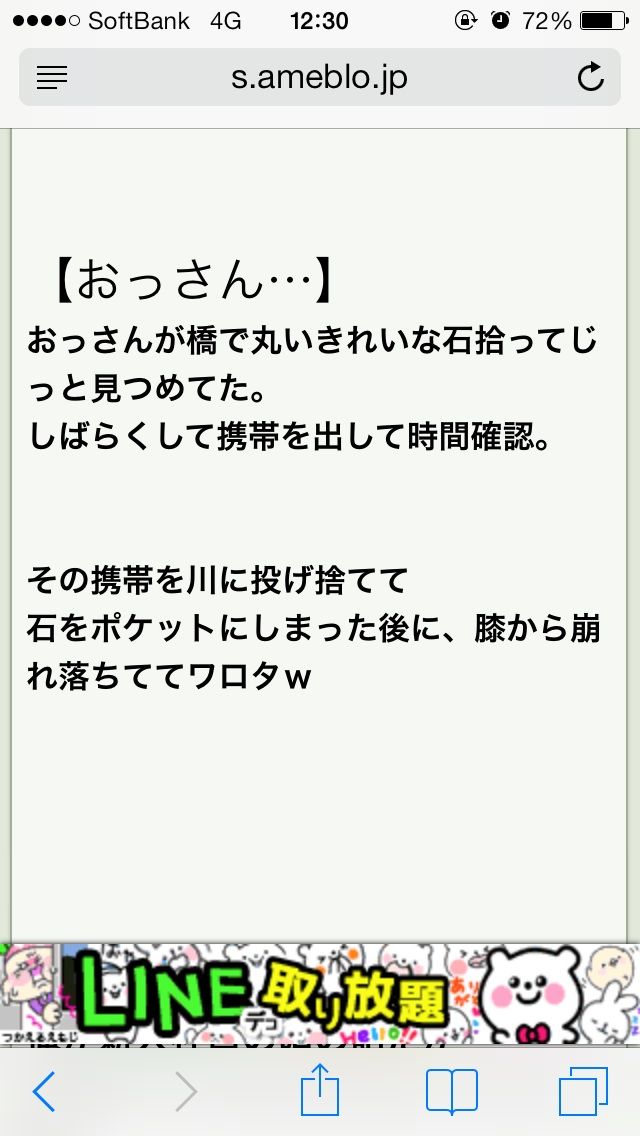Screen dimensions: 640x1136
Task: Tap the s.ameblo.jp address bar
Action: point(320,78)
